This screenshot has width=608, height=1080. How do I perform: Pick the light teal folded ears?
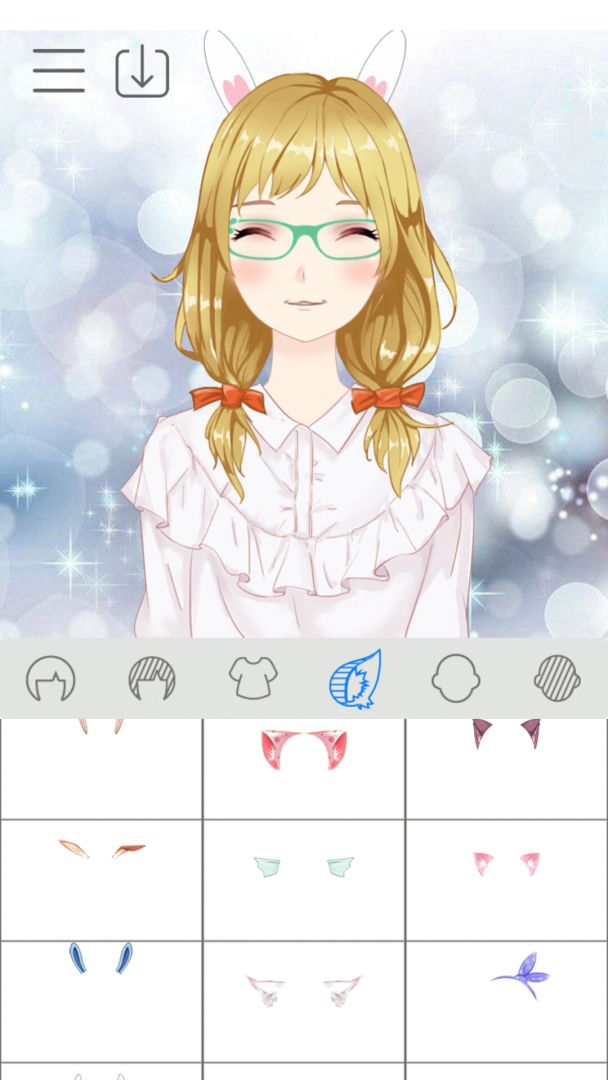[304, 866]
